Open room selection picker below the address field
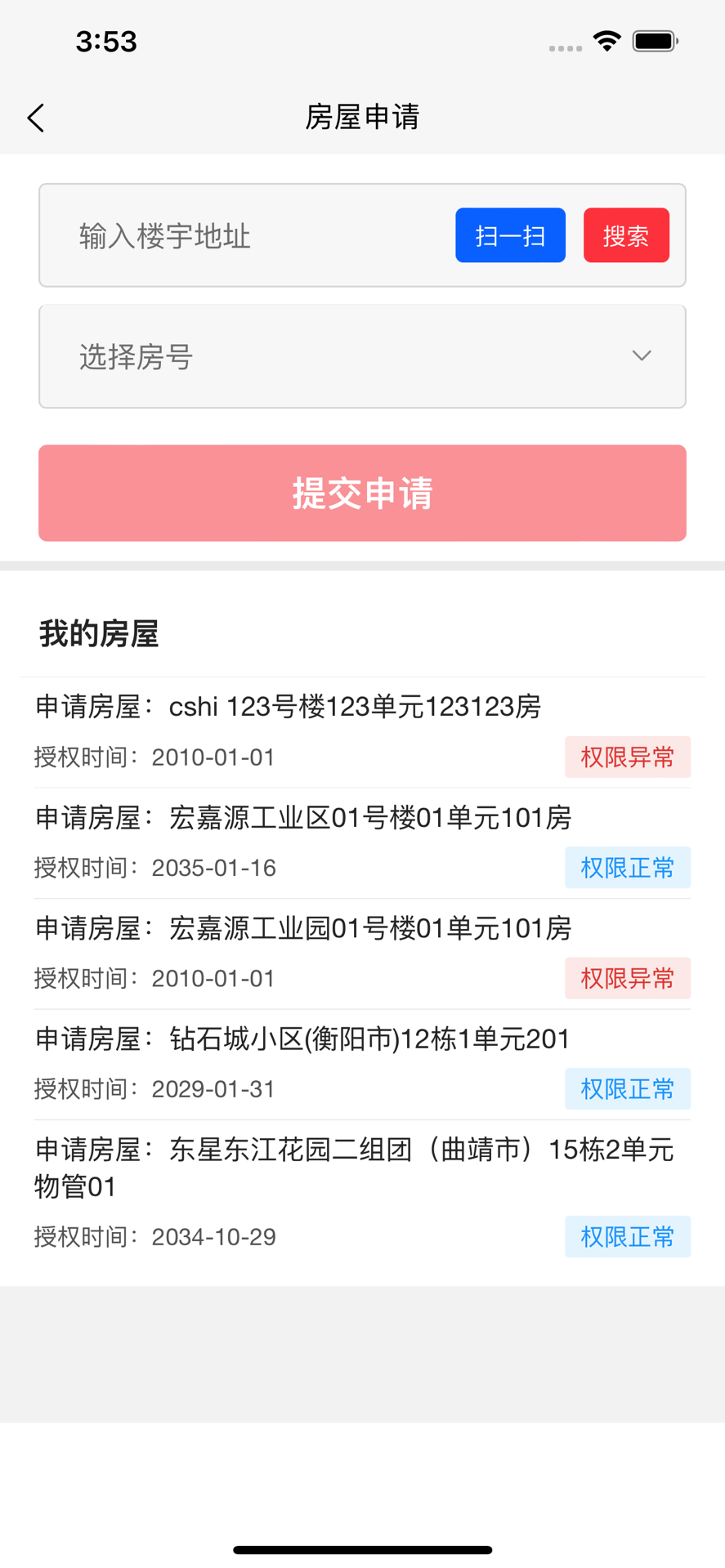725x1568 pixels. [362, 355]
